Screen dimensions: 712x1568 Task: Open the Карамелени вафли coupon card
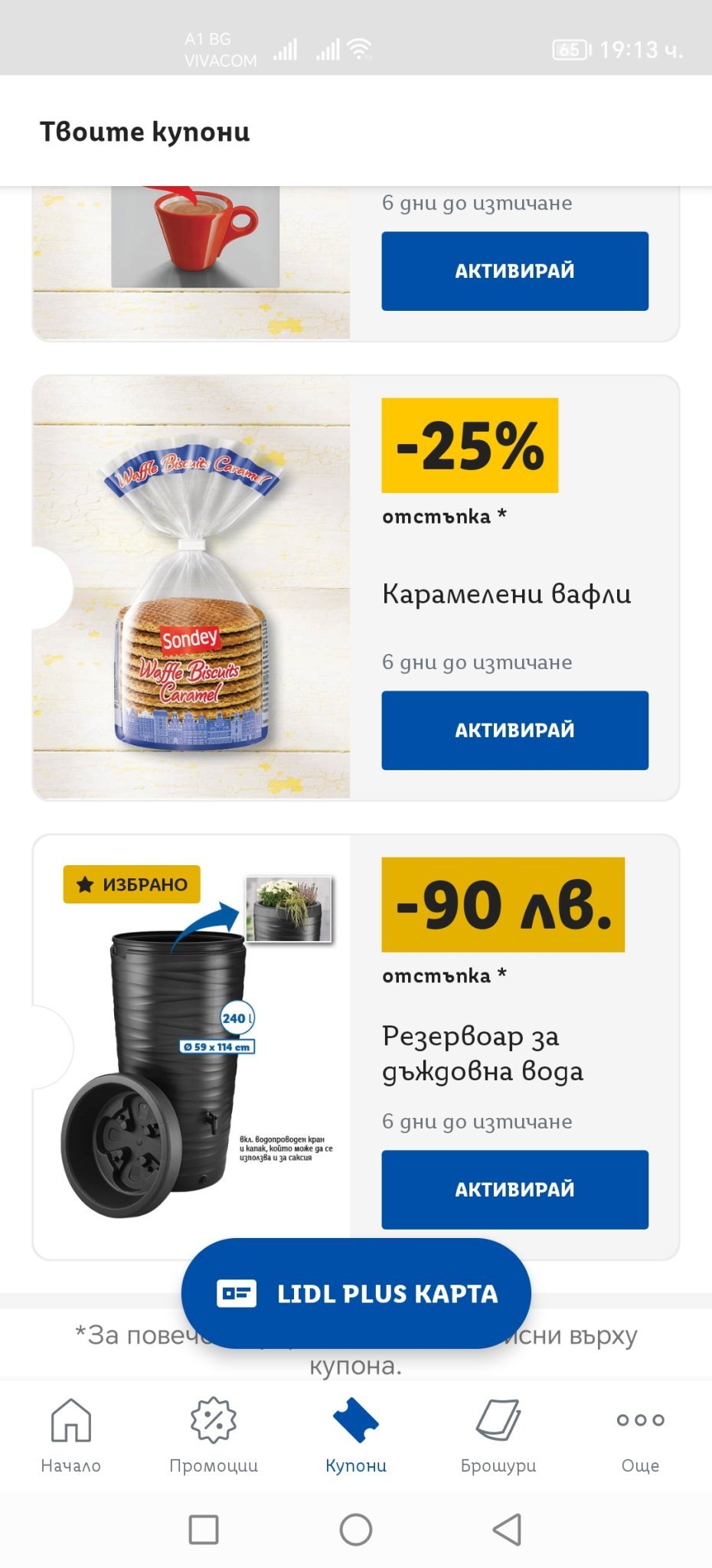click(355, 588)
